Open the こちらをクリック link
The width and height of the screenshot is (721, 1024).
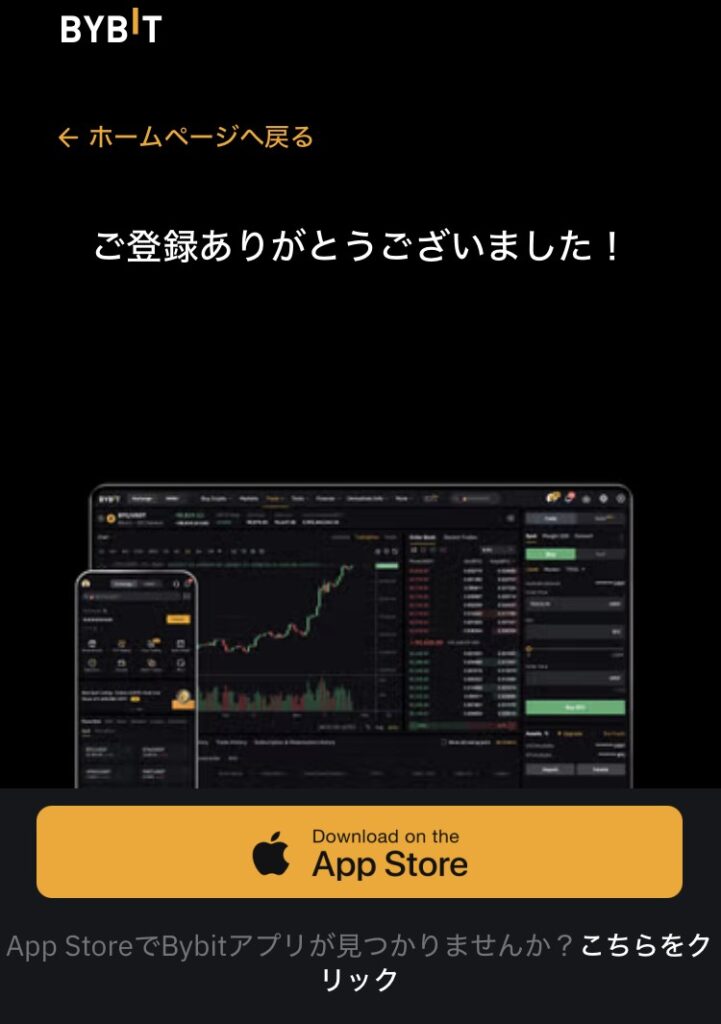646,945
